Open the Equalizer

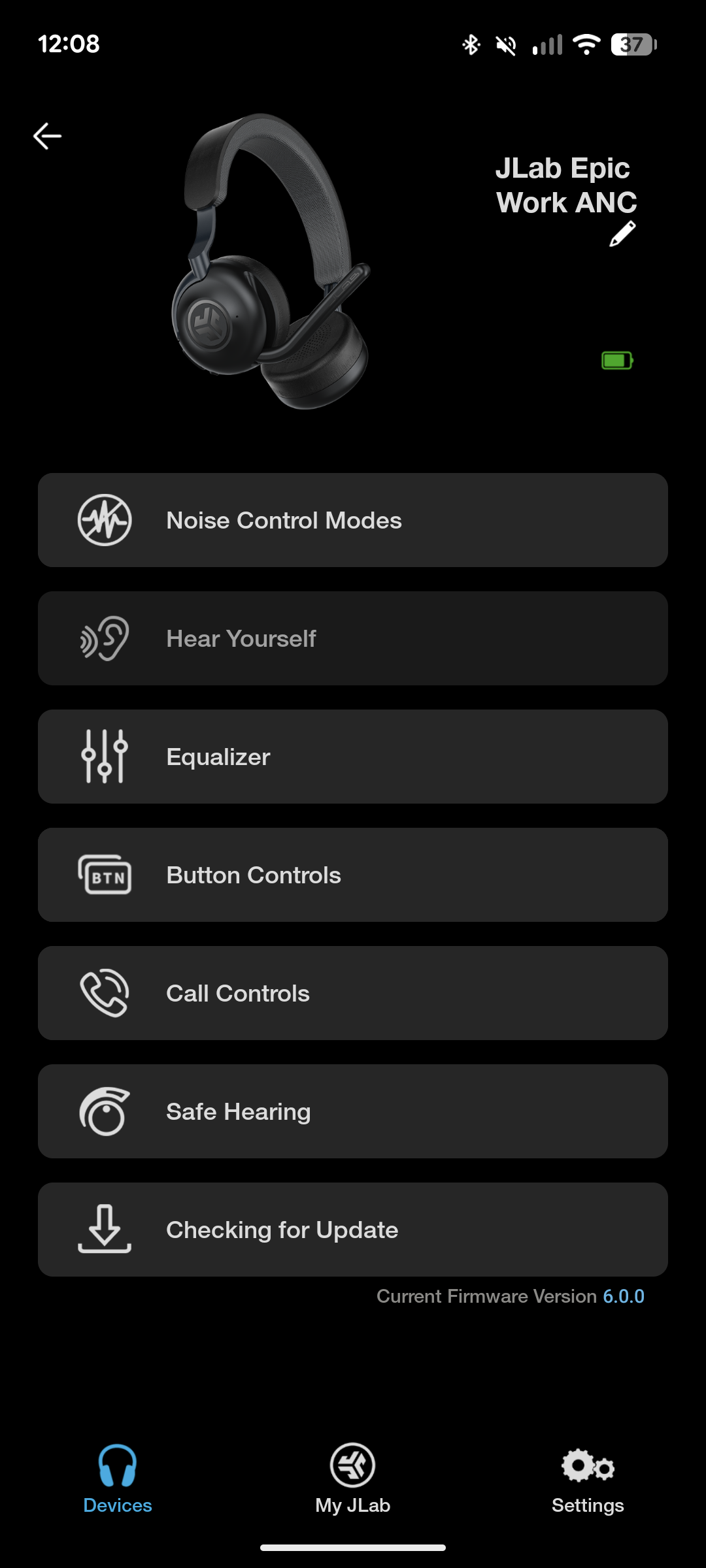[353, 757]
